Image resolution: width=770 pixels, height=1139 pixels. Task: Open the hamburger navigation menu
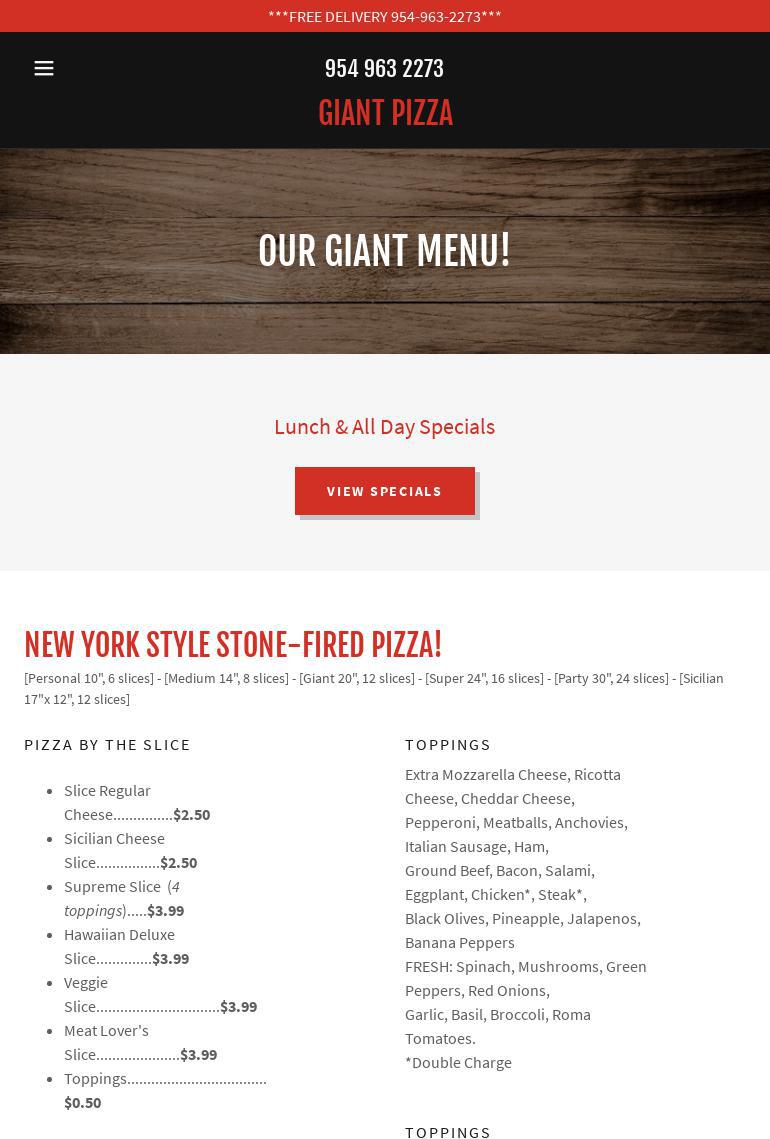[x=44, y=68]
